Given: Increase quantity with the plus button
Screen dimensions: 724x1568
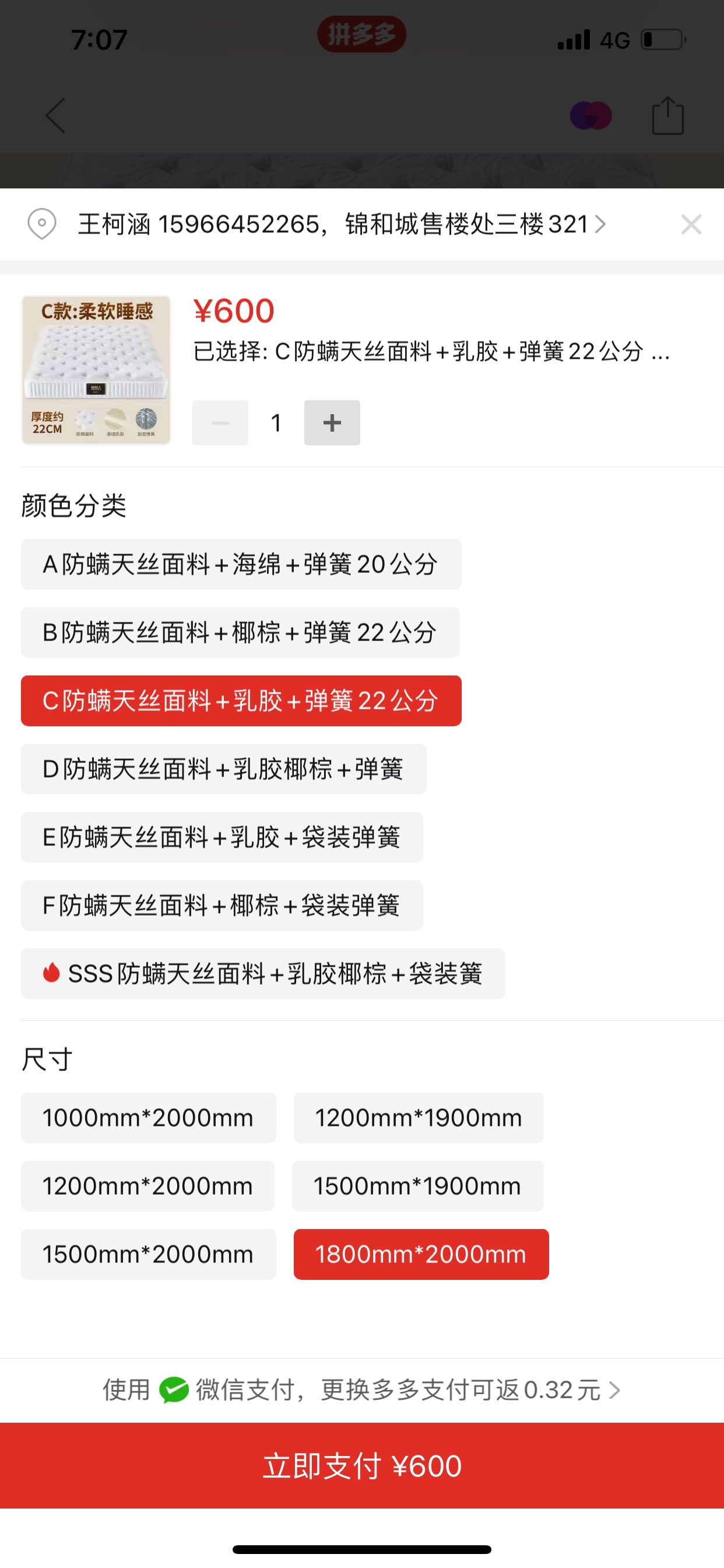Looking at the screenshot, I should pyautogui.click(x=332, y=422).
